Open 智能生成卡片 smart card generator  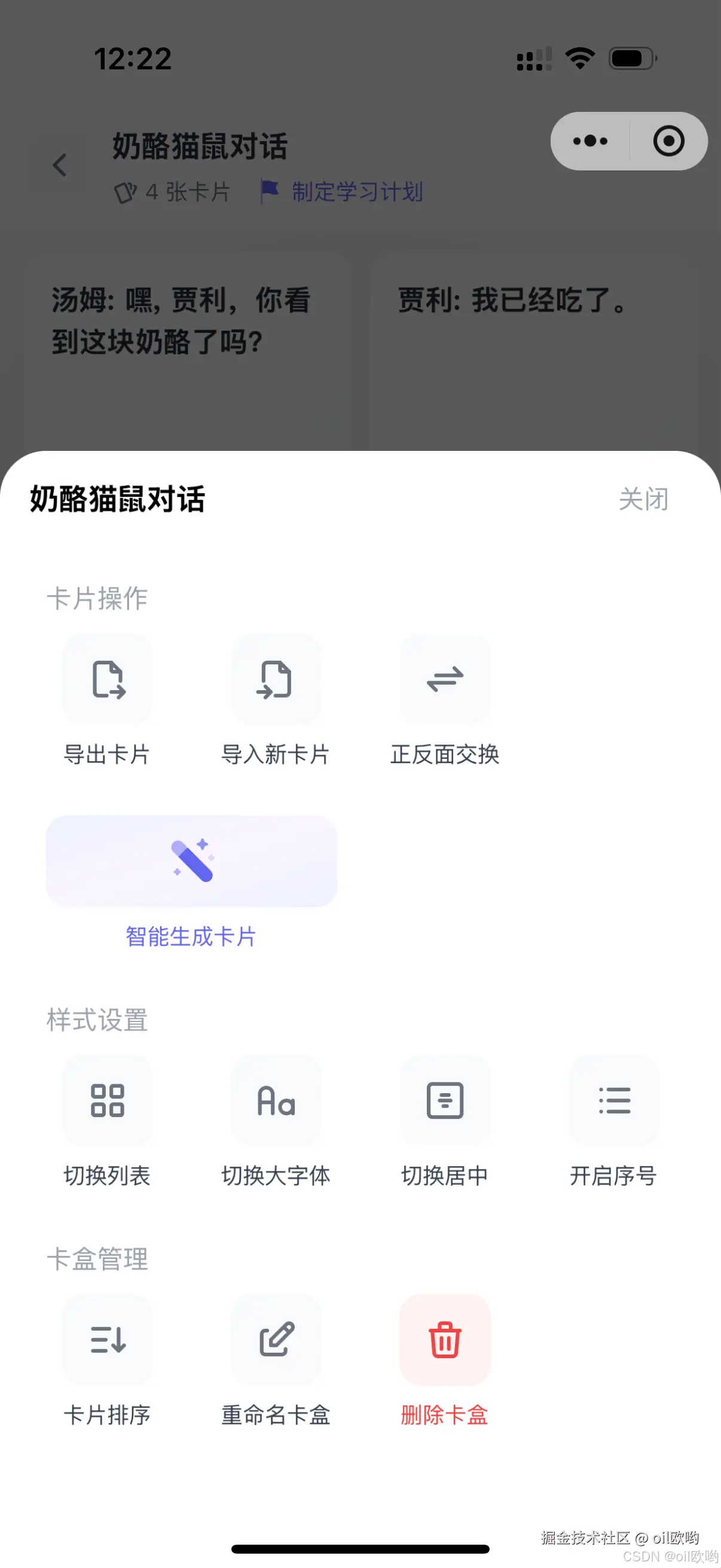point(192,861)
